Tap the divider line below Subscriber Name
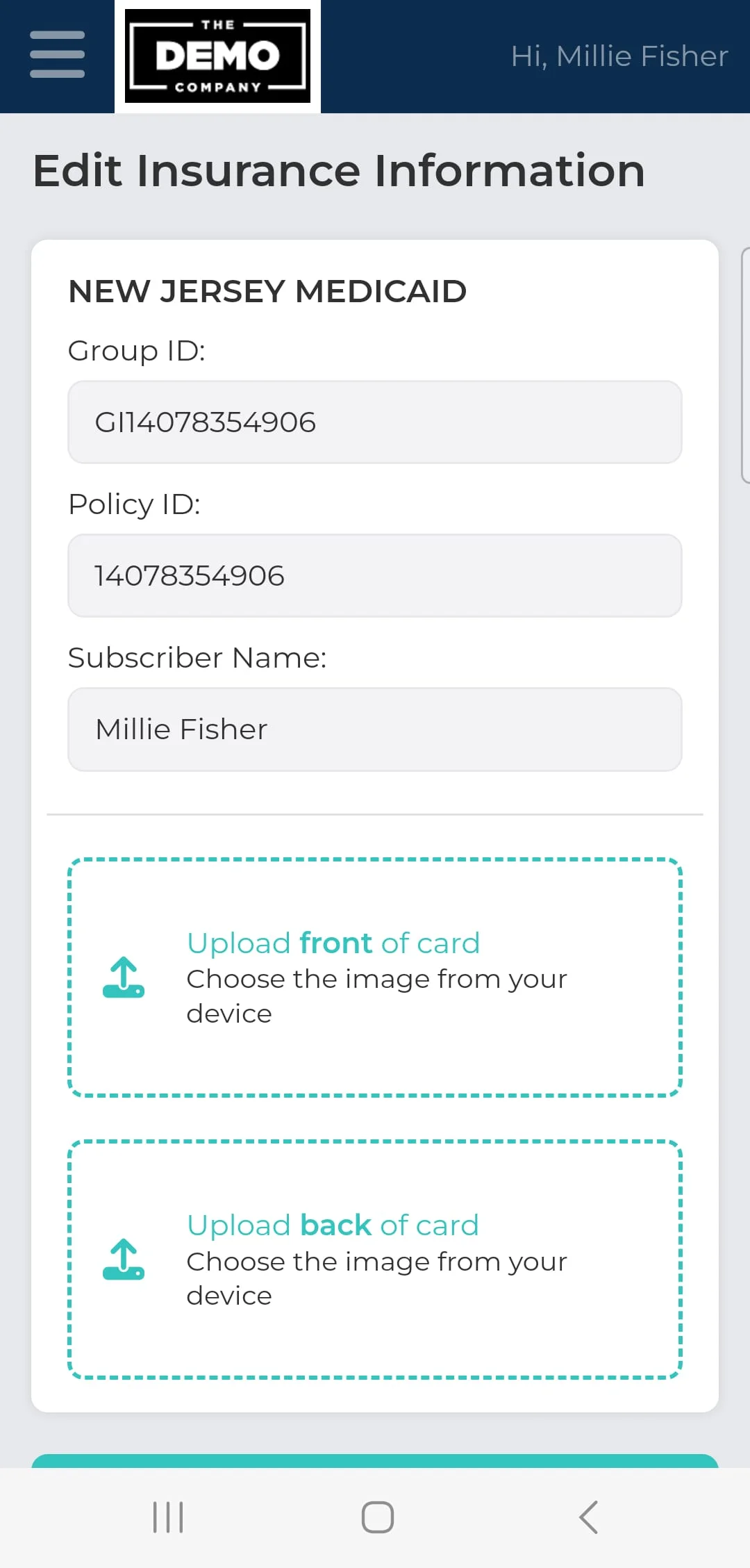The width and height of the screenshot is (750, 1568). click(375, 811)
